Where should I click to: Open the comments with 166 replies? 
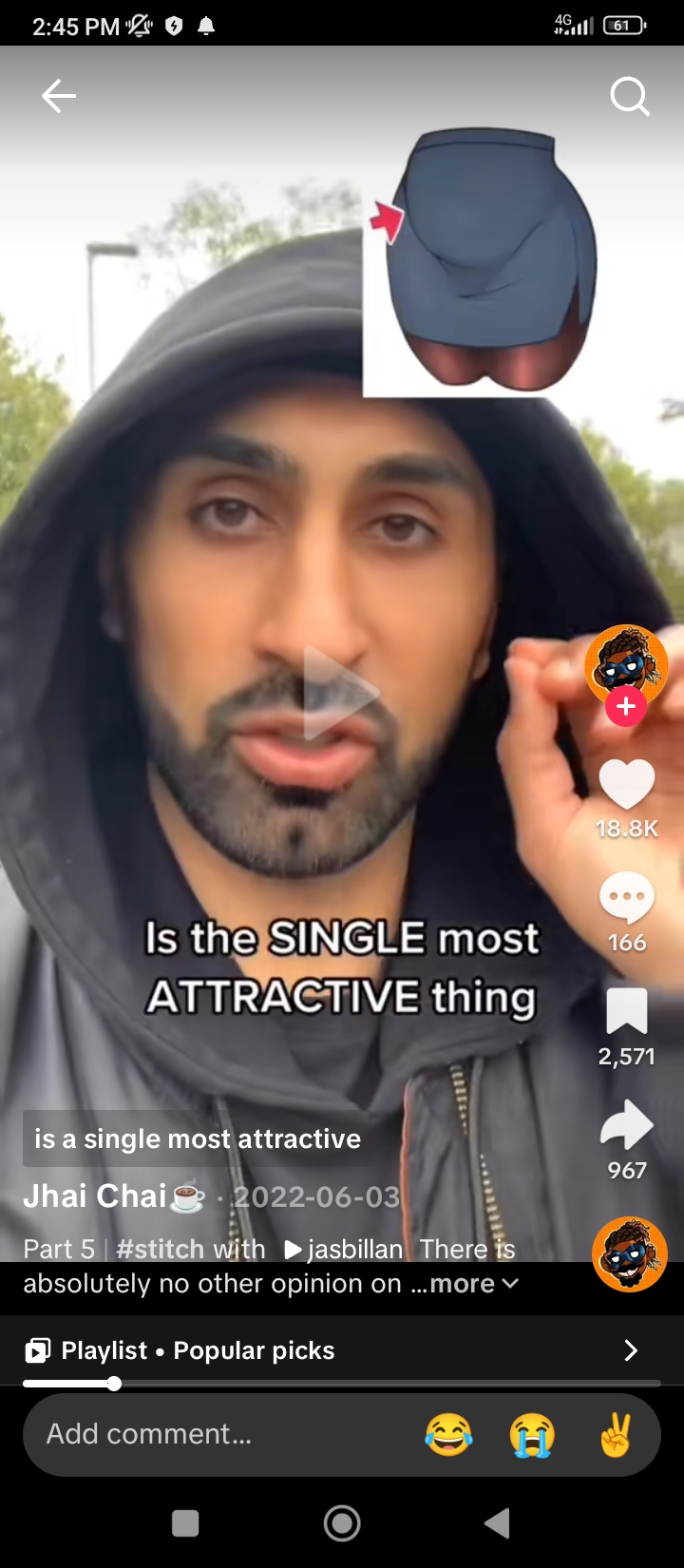coord(627,899)
